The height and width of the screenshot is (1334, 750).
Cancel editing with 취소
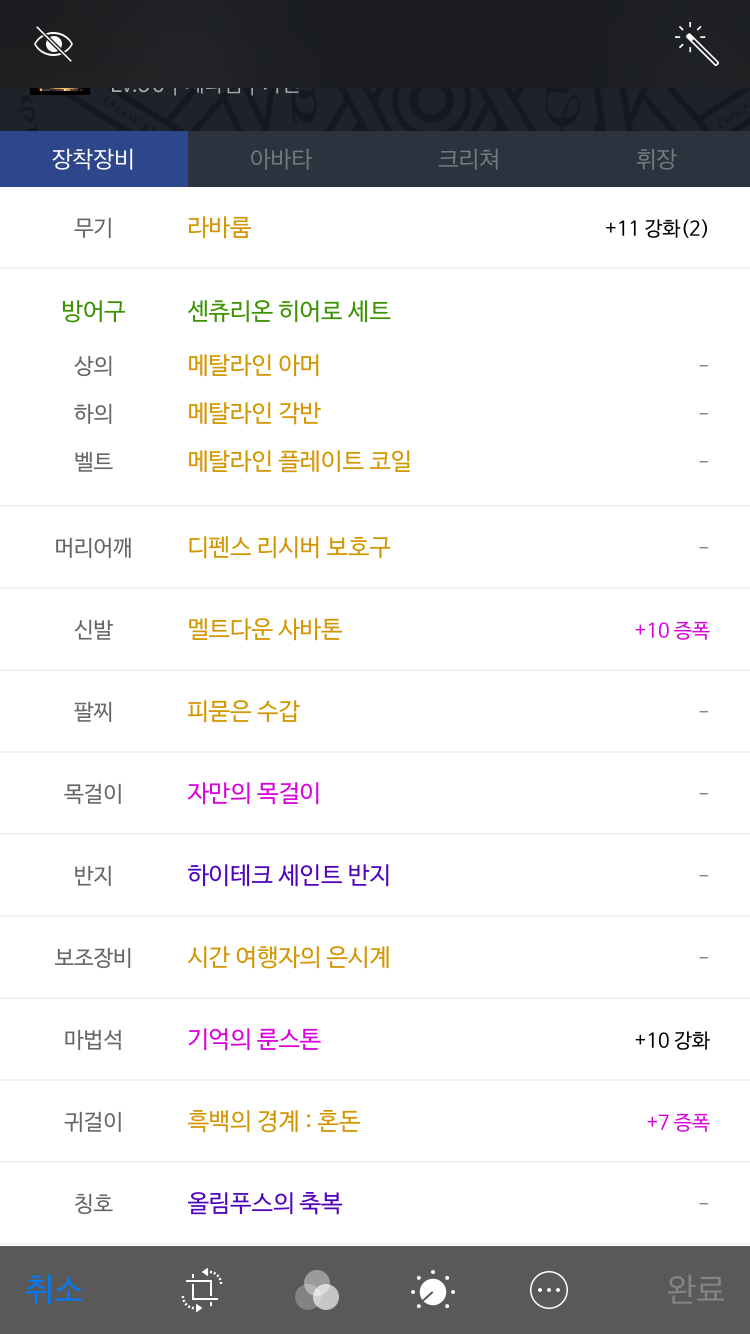click(x=54, y=1289)
